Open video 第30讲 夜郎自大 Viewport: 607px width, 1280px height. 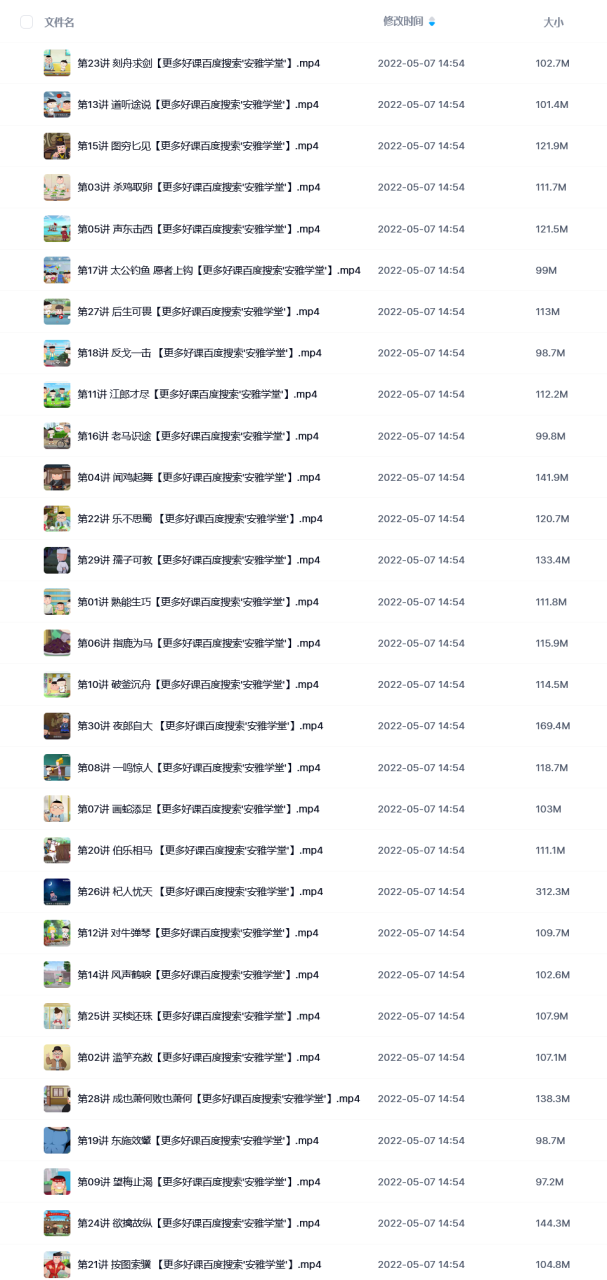coord(200,726)
